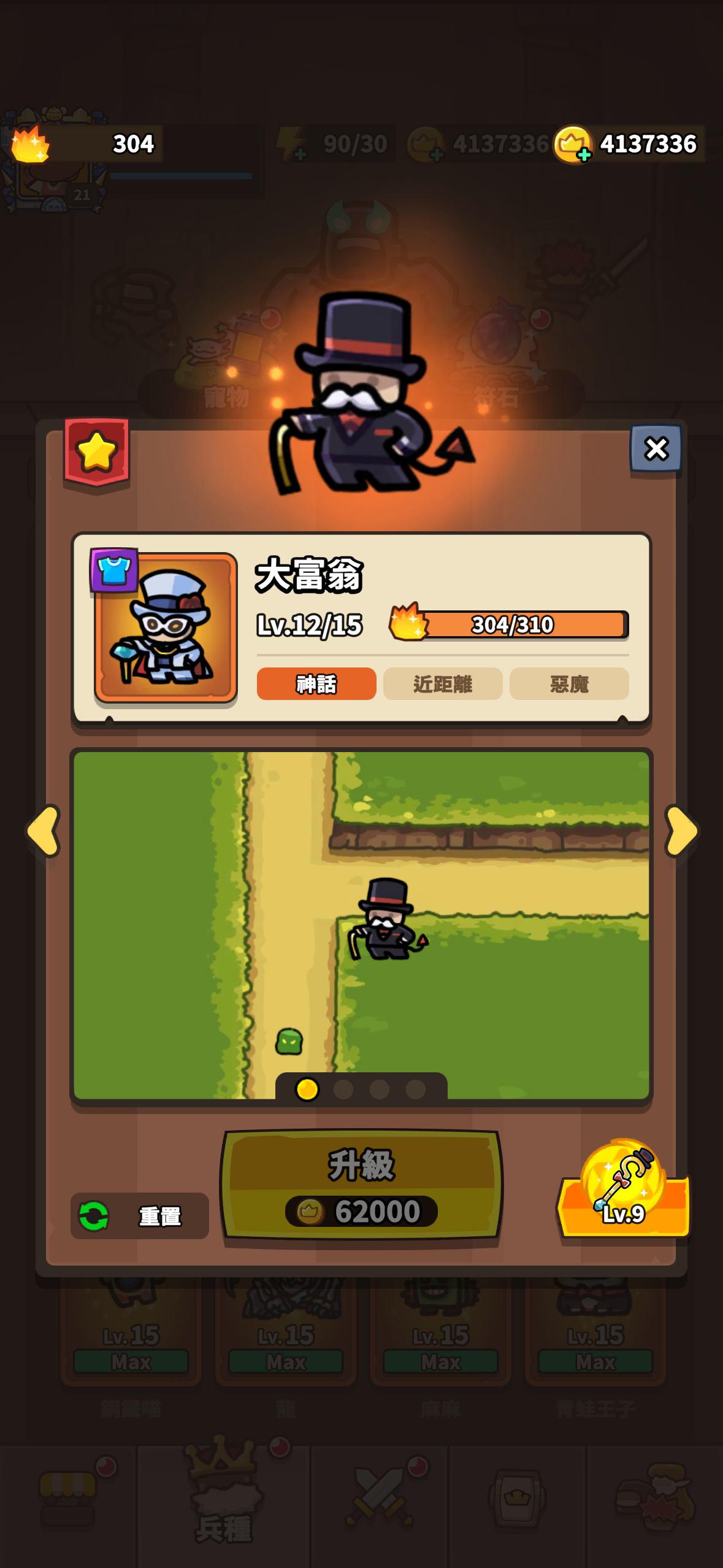This screenshot has width=723, height=1568.
Task: Tap the red star favorite badge
Action: pyautogui.click(x=96, y=452)
